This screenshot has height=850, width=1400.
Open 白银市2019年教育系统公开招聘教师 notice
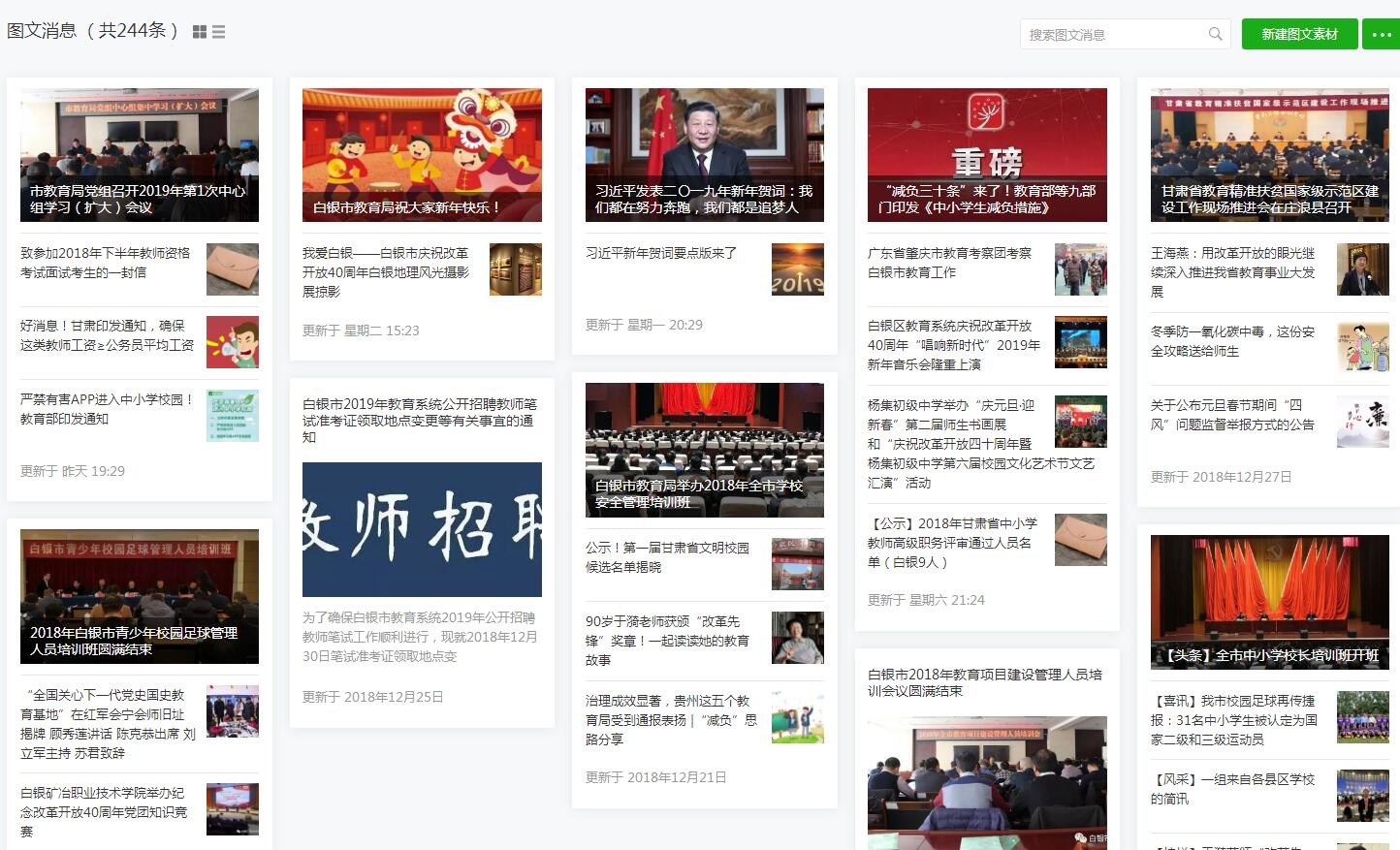(x=420, y=420)
